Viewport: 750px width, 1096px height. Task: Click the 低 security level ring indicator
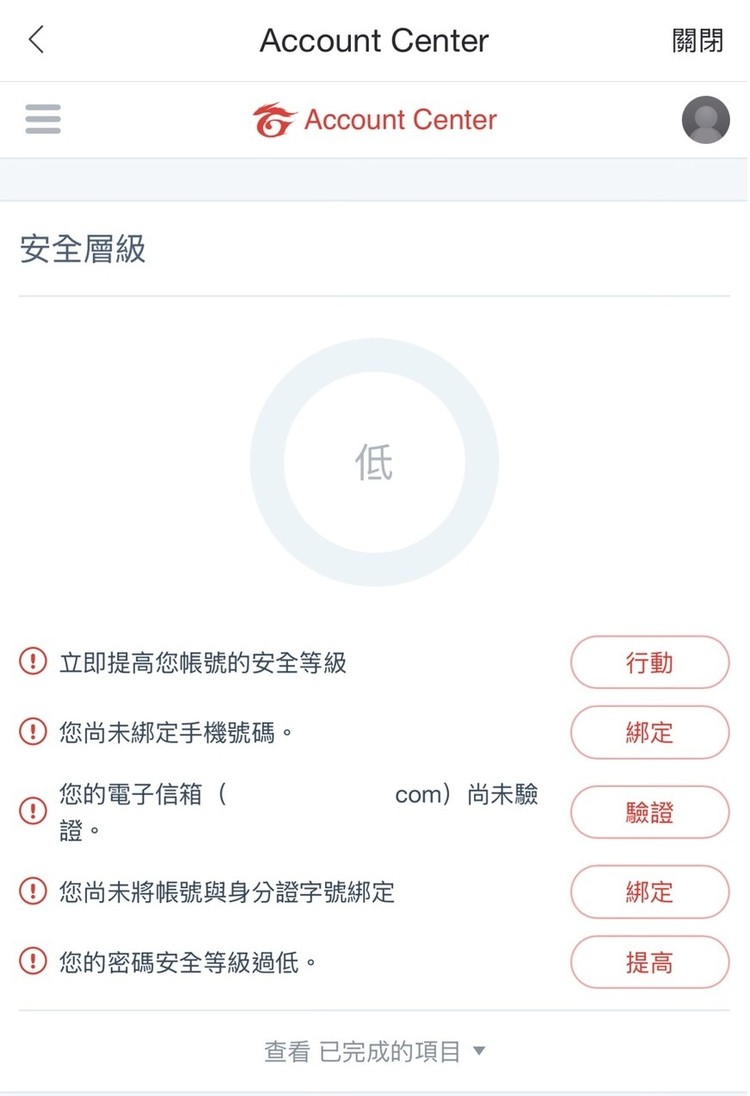pos(375,460)
